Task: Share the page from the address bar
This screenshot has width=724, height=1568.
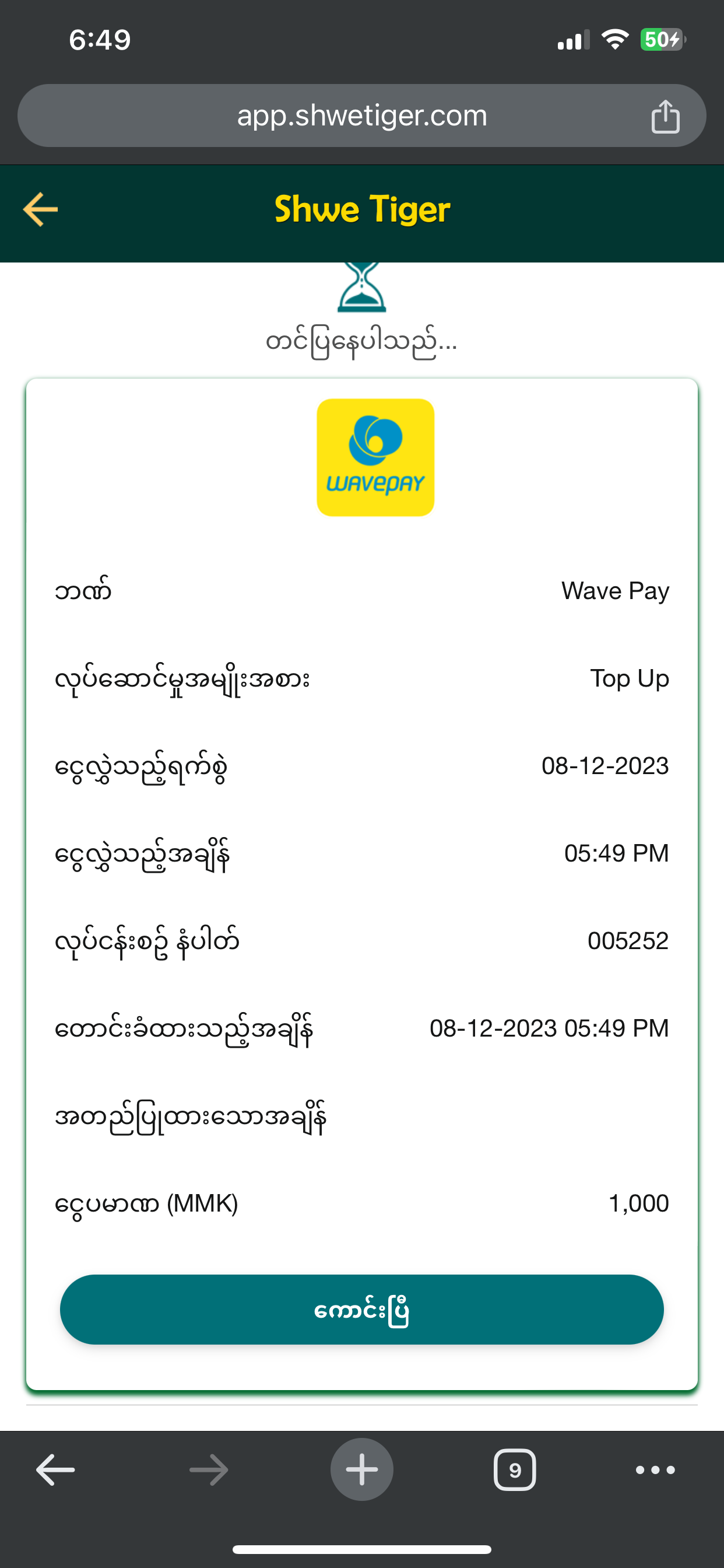Action: (665, 116)
